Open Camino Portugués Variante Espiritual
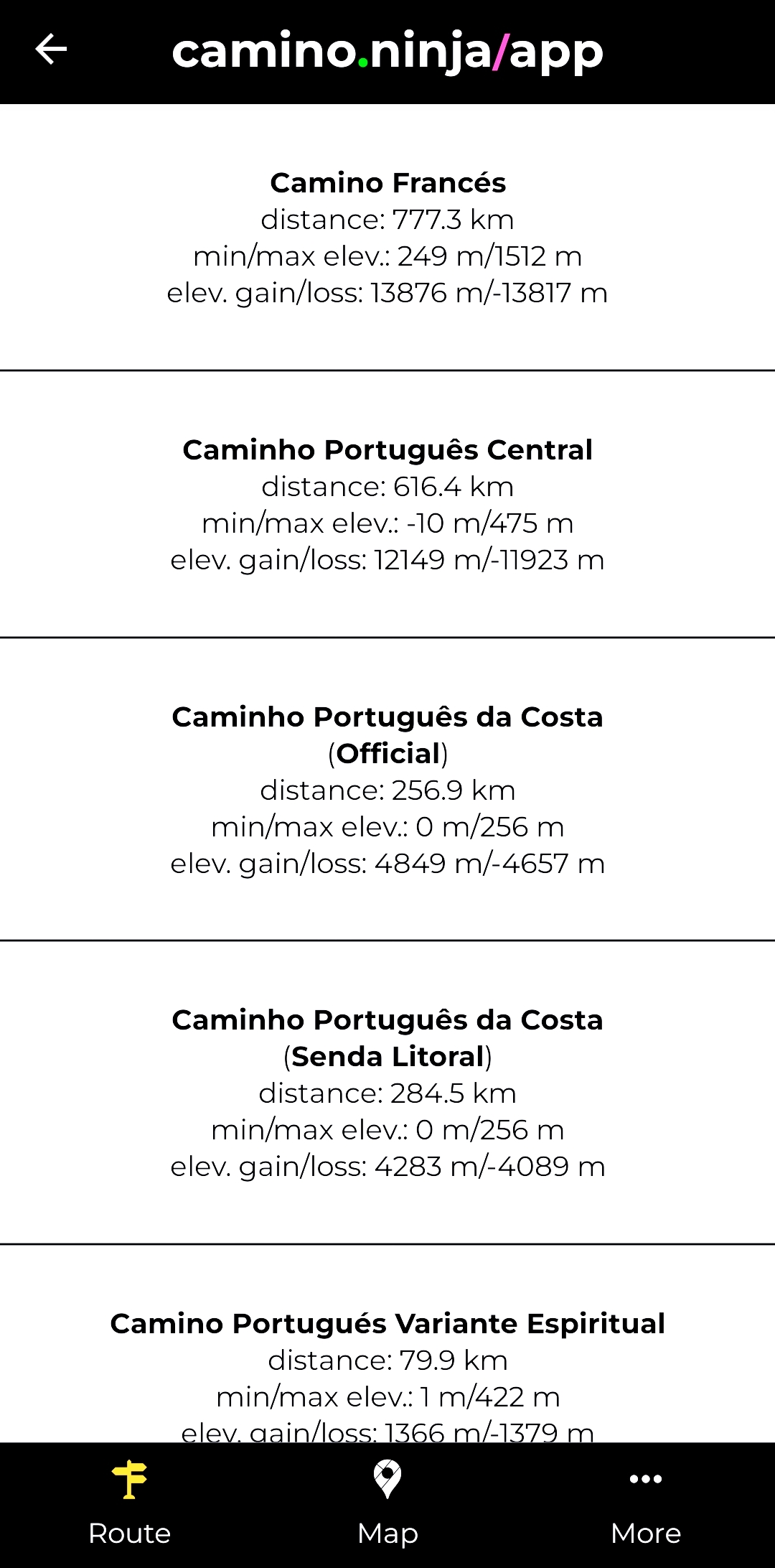Image resolution: width=775 pixels, height=1568 pixels. 387,1344
